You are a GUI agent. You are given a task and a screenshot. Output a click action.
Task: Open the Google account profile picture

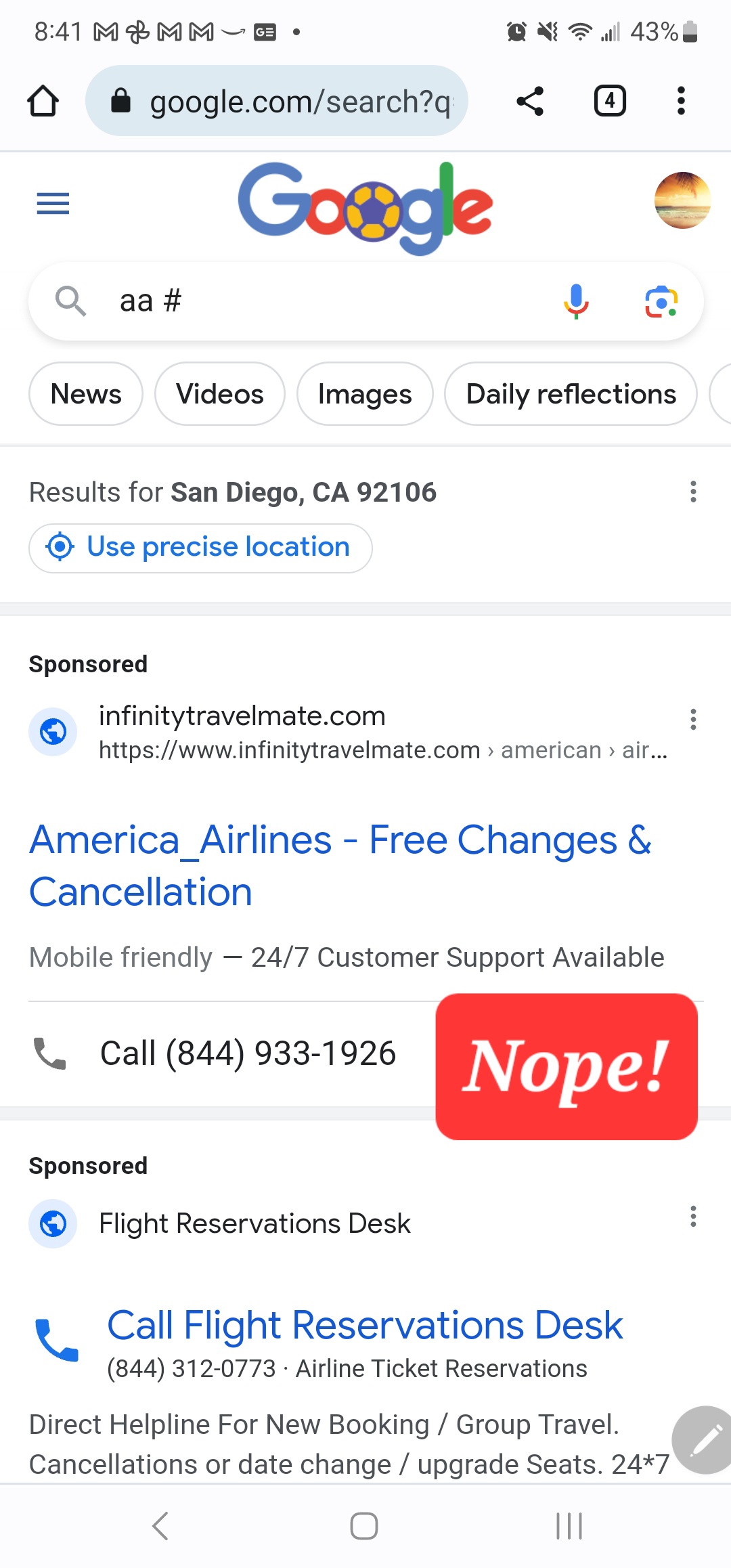tap(682, 200)
